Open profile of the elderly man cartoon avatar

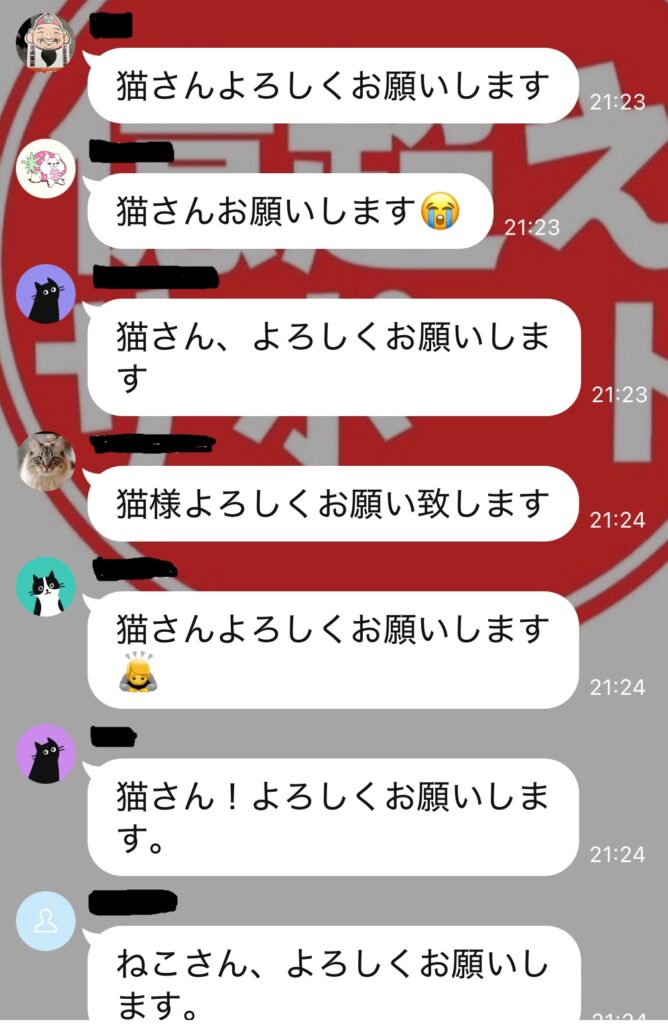click(46, 42)
